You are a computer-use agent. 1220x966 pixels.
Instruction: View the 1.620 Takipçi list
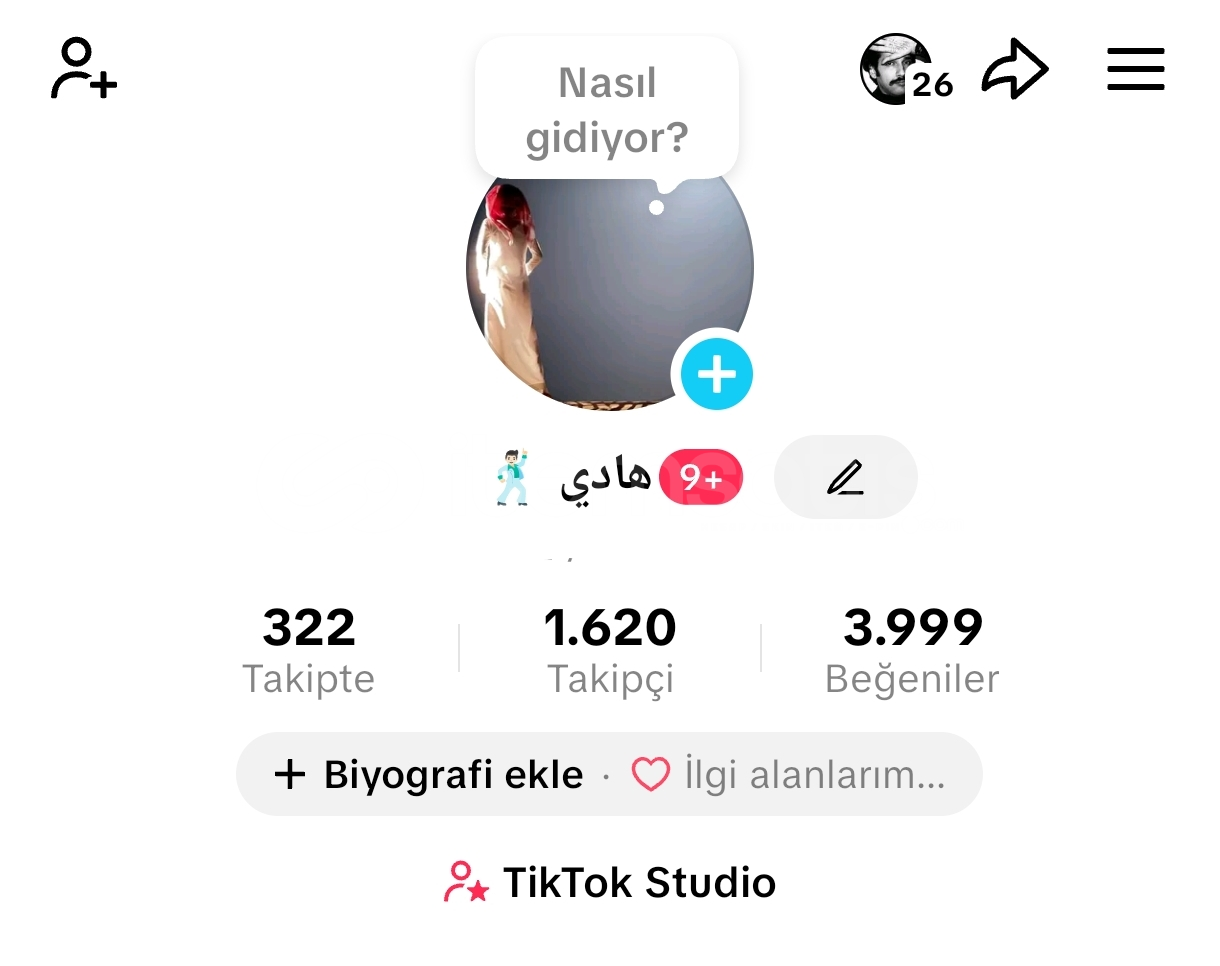610,650
